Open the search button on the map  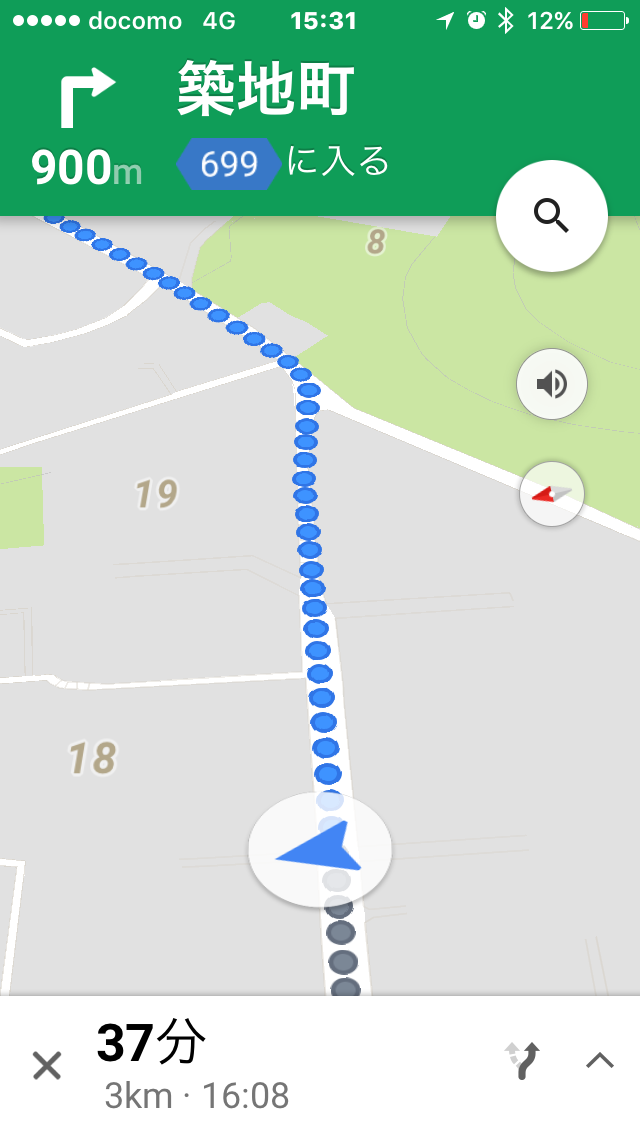tap(551, 215)
